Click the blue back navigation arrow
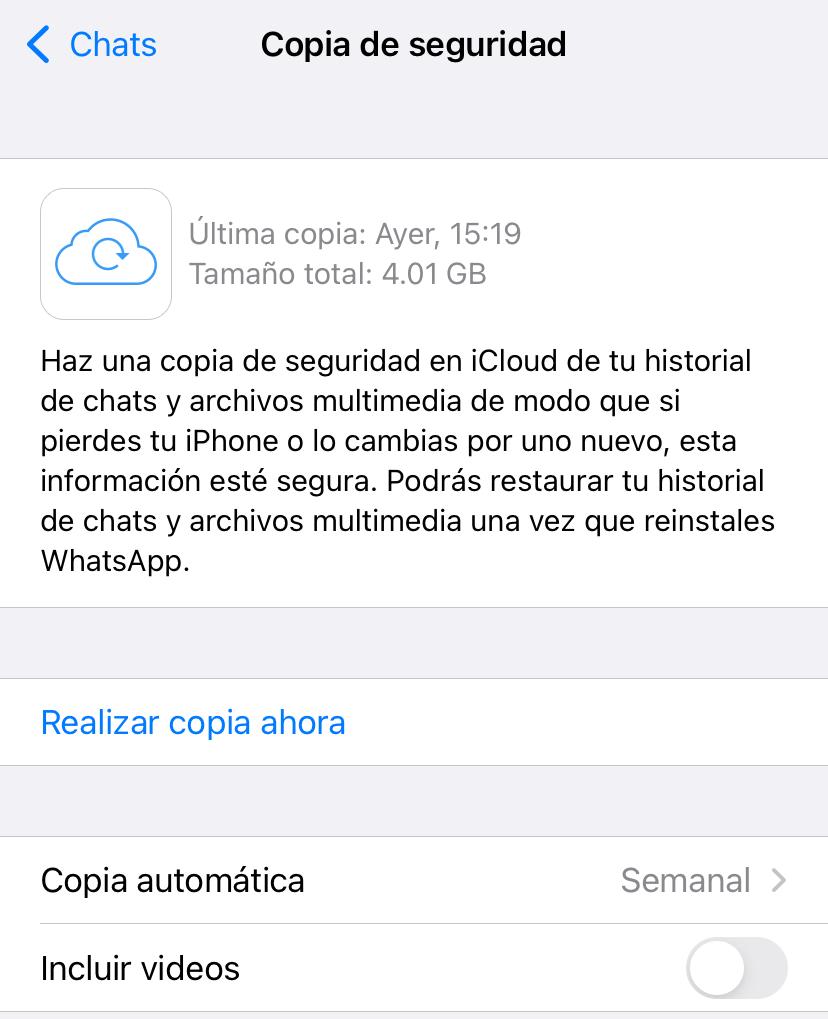This screenshot has width=828, height=1019. 37,44
